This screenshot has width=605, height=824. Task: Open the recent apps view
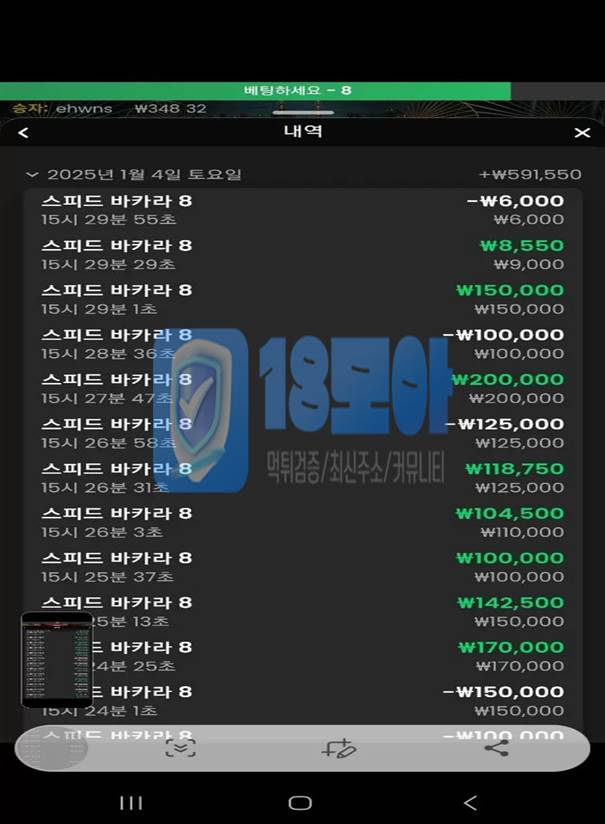coord(131,802)
